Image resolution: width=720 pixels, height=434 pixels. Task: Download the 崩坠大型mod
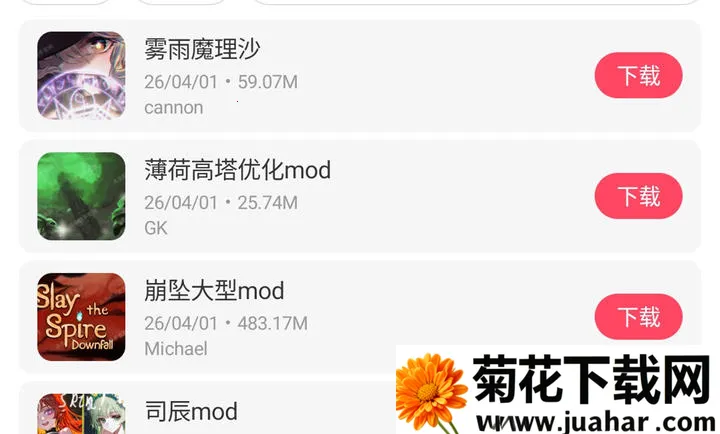(x=638, y=317)
